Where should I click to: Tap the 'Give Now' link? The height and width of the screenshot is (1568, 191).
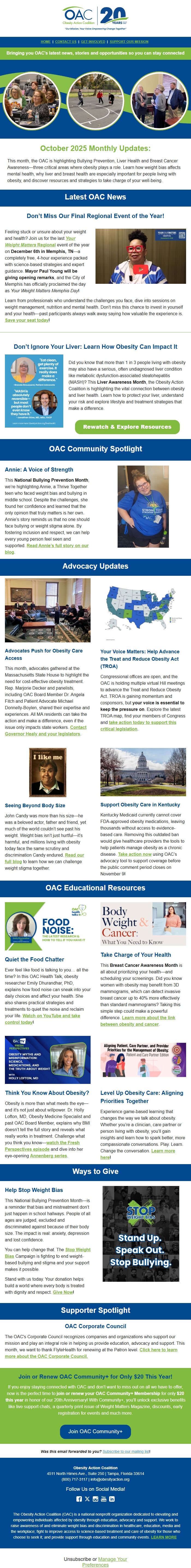pyautogui.click(x=63, y=1292)
